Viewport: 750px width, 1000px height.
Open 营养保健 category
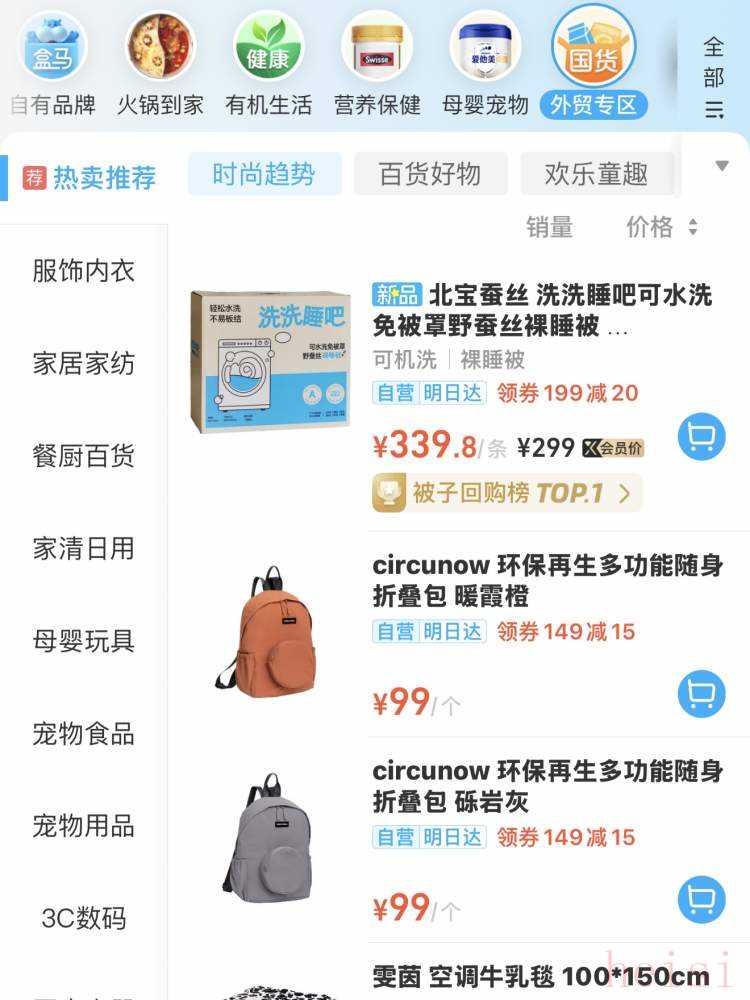click(x=377, y=64)
